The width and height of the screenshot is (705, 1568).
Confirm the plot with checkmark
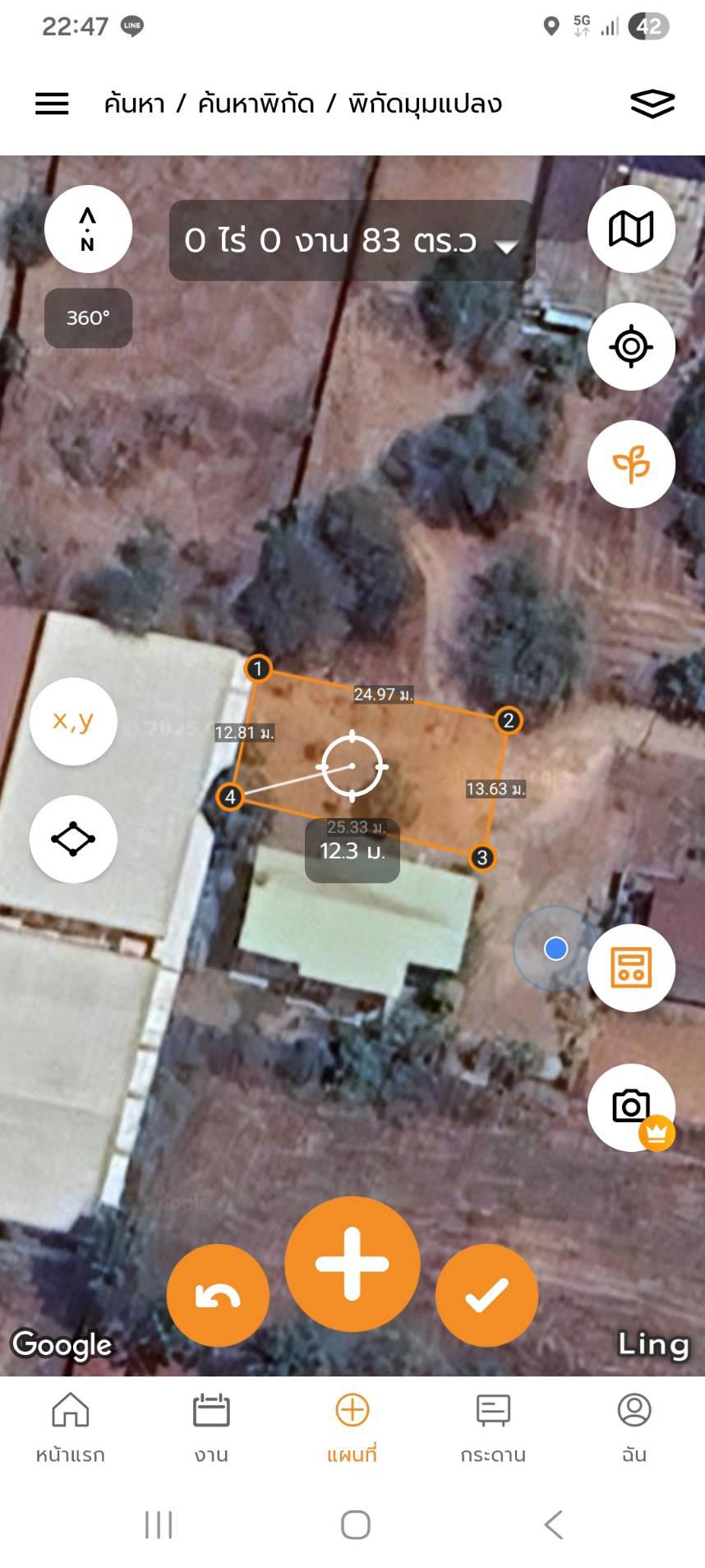pos(486,1295)
